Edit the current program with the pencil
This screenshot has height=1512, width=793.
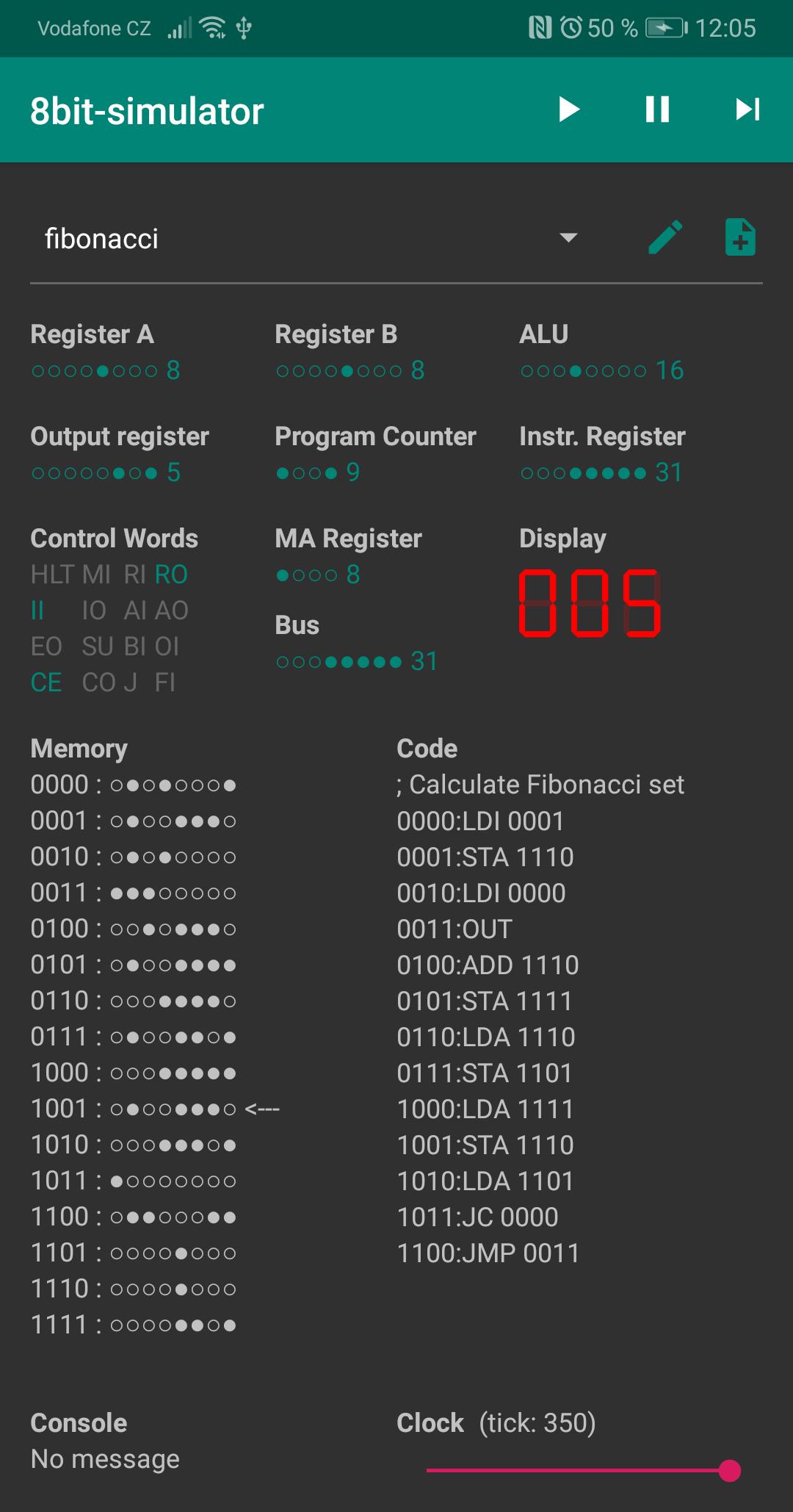pyautogui.click(x=665, y=238)
